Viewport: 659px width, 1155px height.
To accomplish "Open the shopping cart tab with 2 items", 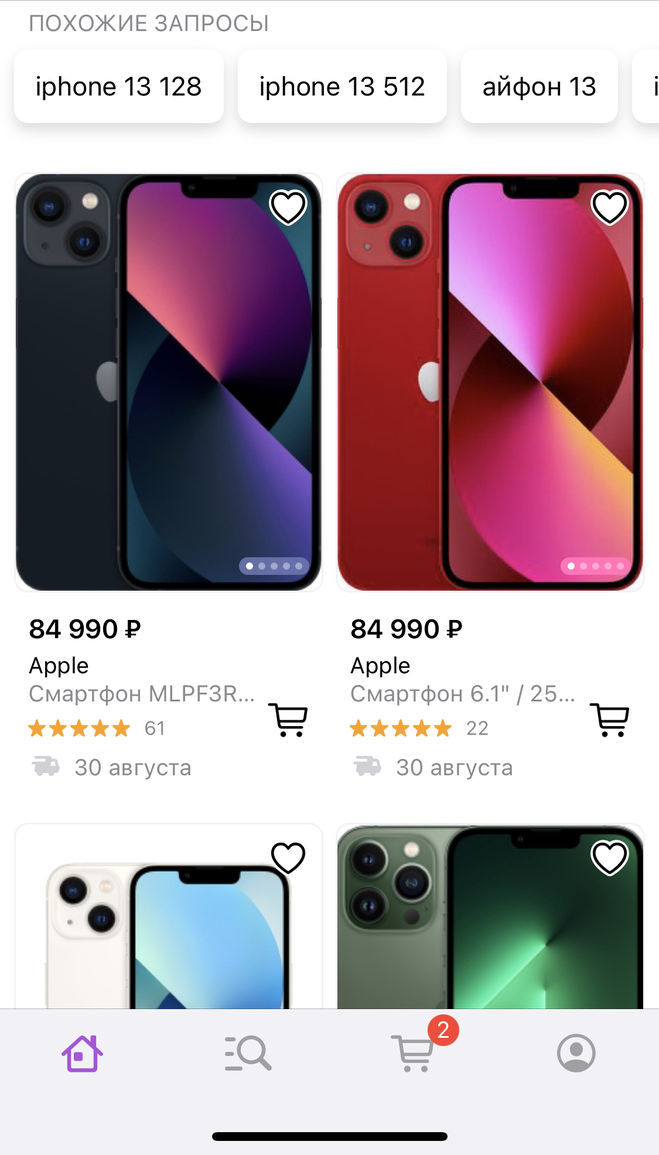I will tap(412, 1053).
